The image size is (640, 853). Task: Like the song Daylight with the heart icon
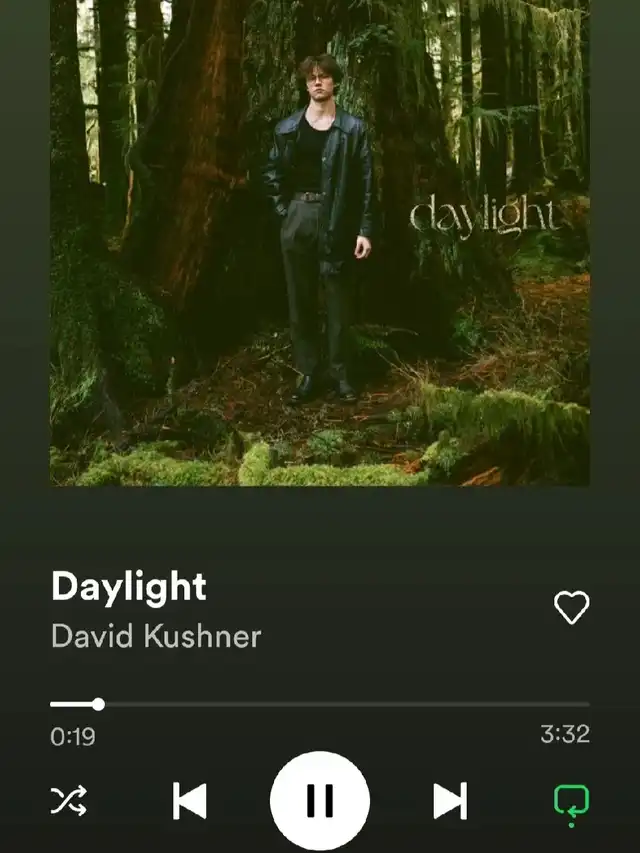click(572, 607)
